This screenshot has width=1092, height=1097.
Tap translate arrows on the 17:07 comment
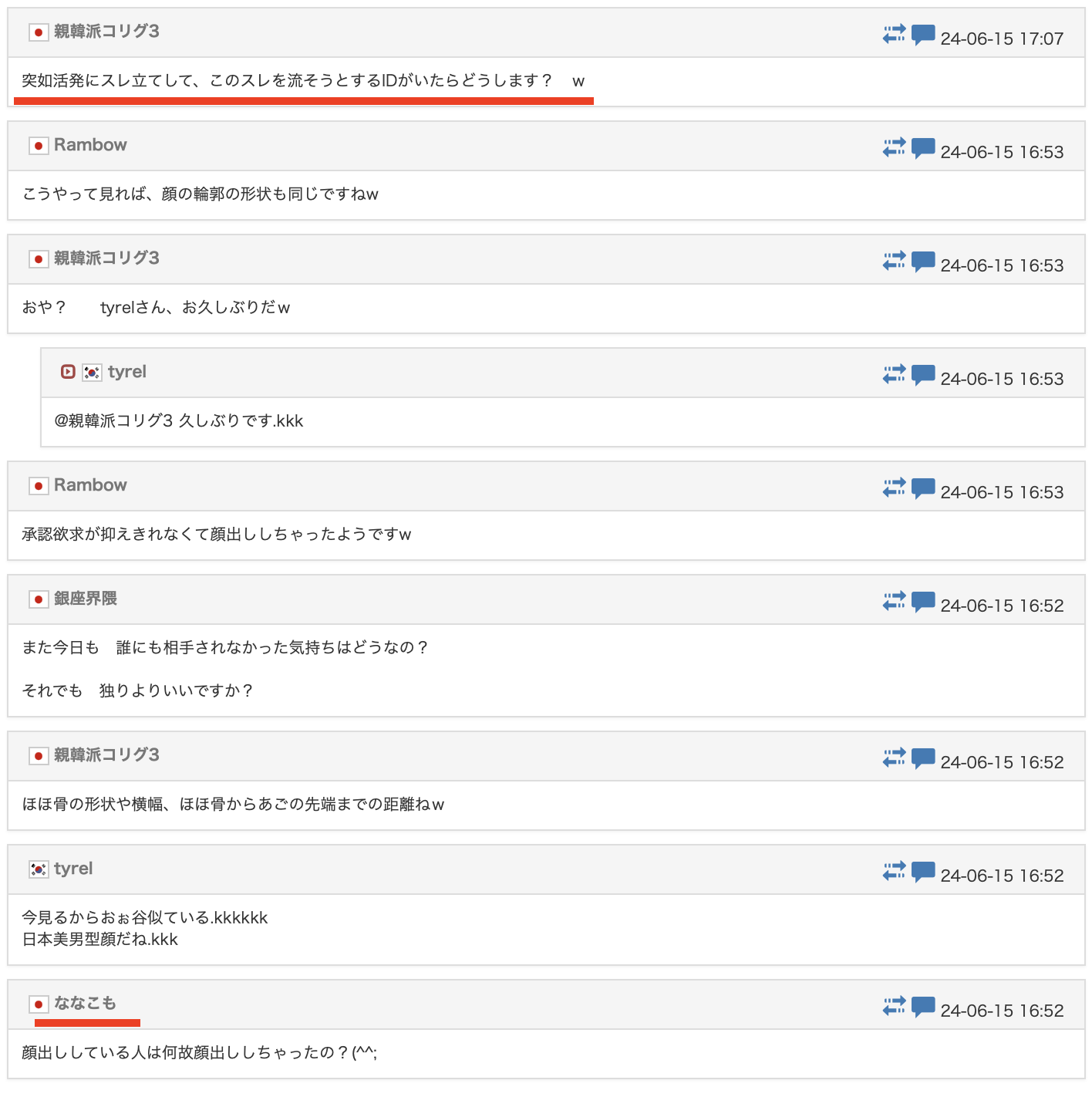pyautogui.click(x=894, y=35)
